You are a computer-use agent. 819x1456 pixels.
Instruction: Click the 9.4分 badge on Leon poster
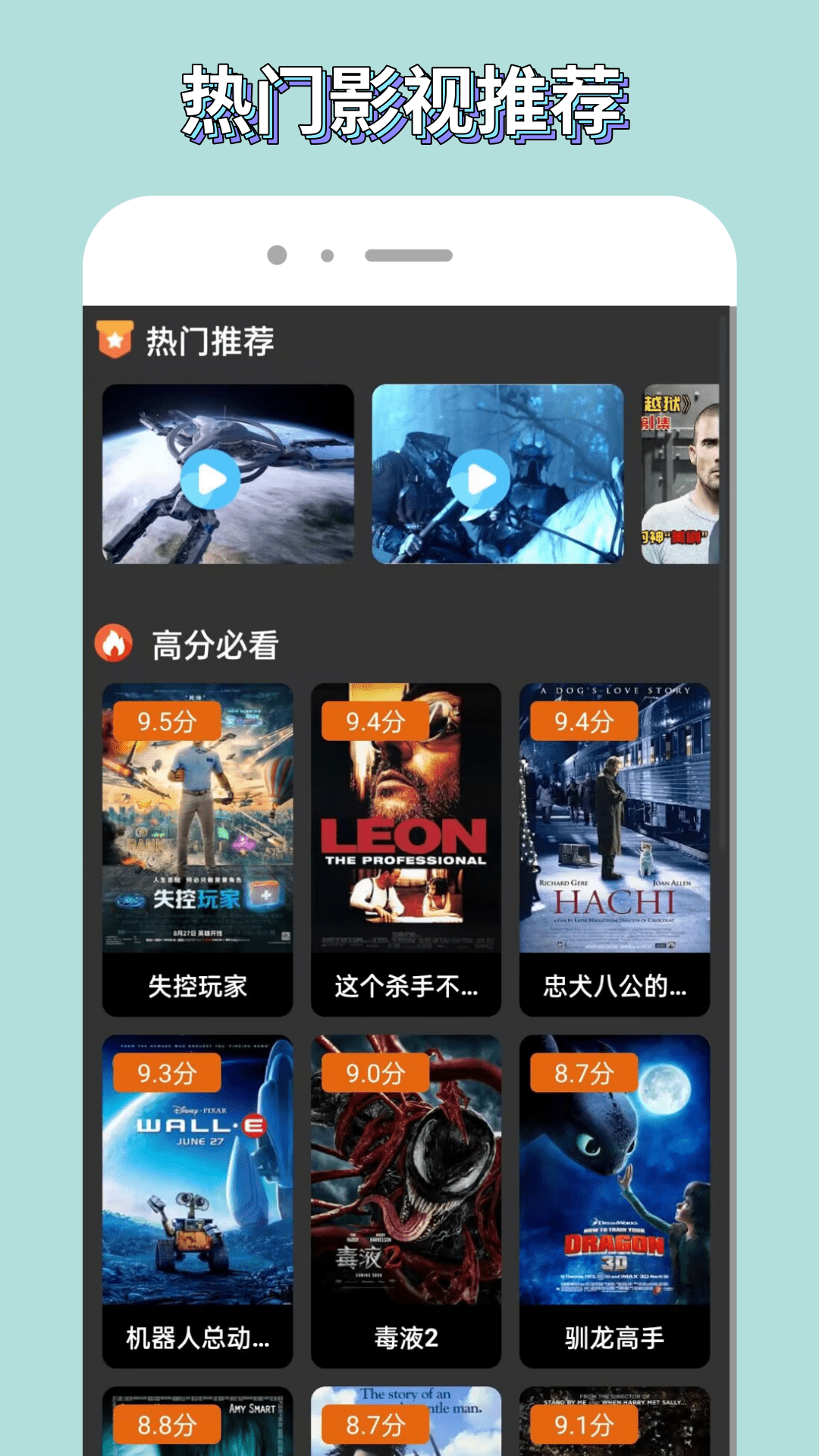376,722
